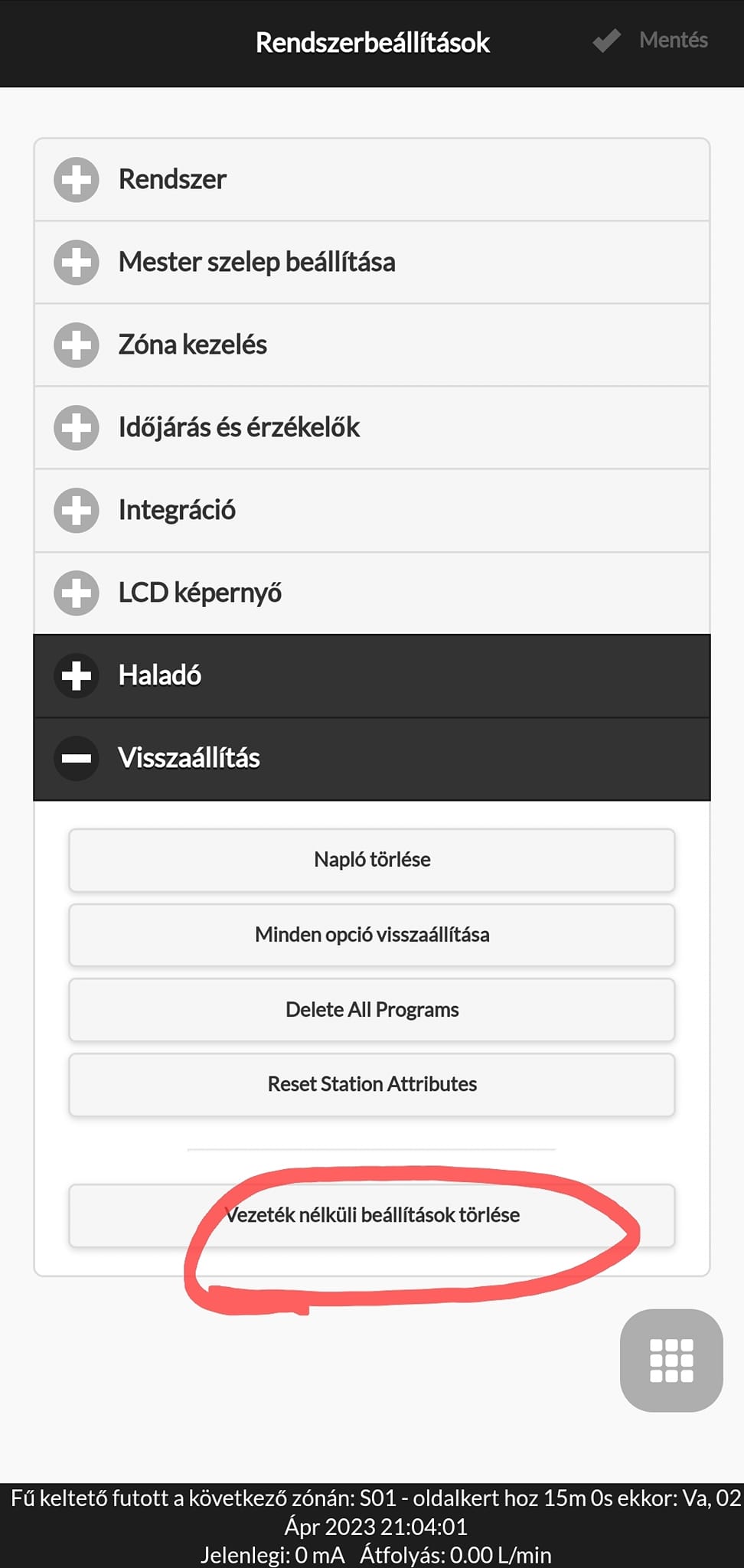The width and height of the screenshot is (744, 1568).
Task: Select Minden opció visszaállítása
Action: tap(372, 935)
